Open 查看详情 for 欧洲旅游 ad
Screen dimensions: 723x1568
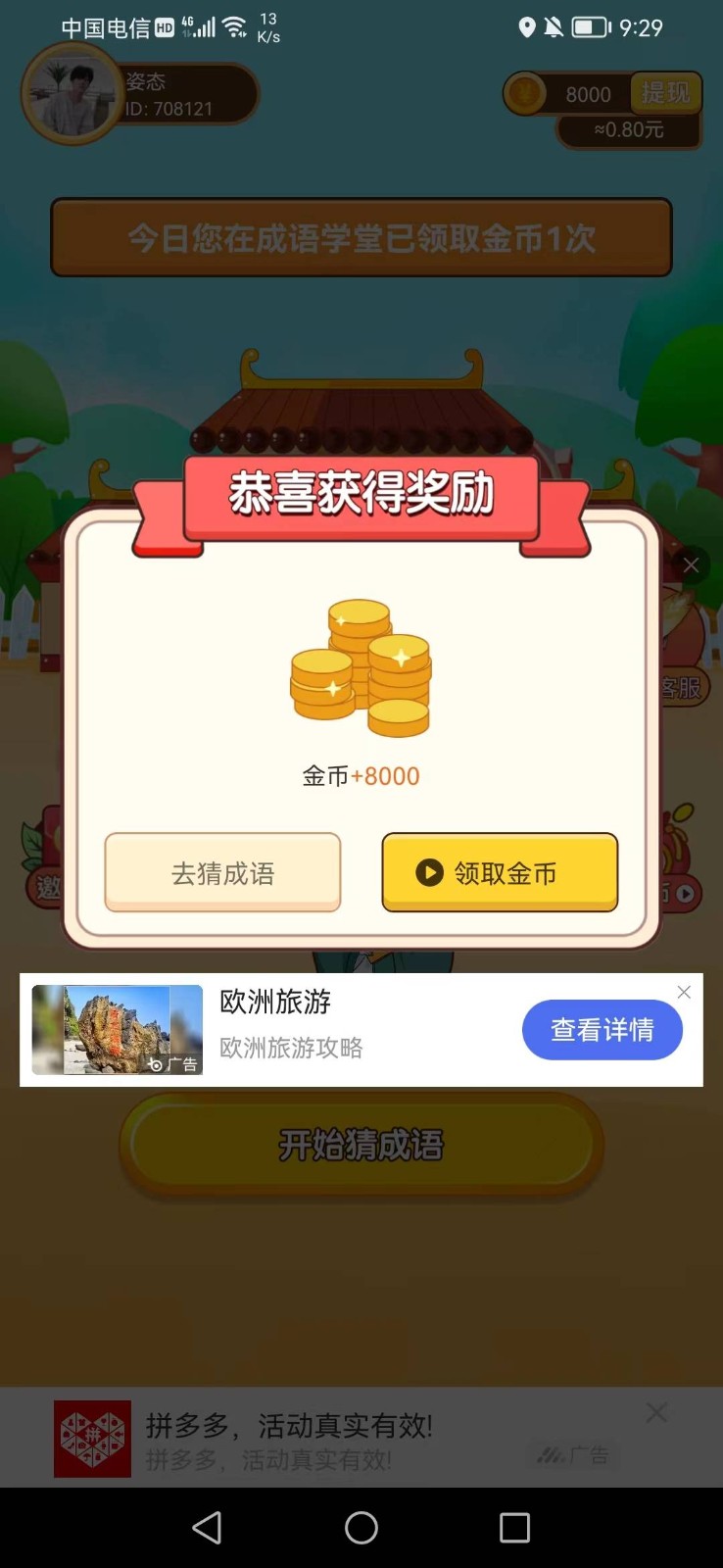[x=602, y=1030]
